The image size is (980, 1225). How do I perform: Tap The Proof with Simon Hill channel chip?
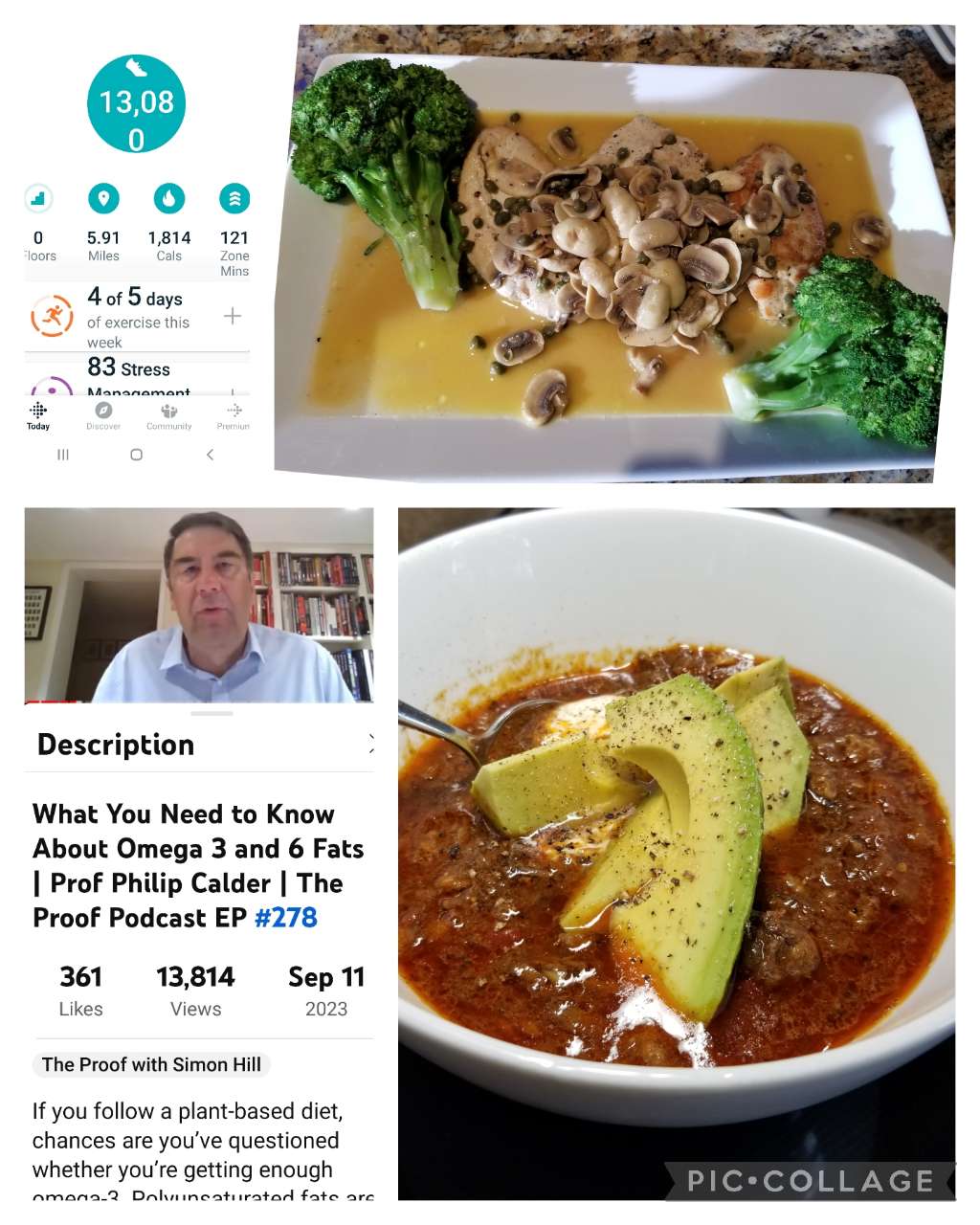150,1064
